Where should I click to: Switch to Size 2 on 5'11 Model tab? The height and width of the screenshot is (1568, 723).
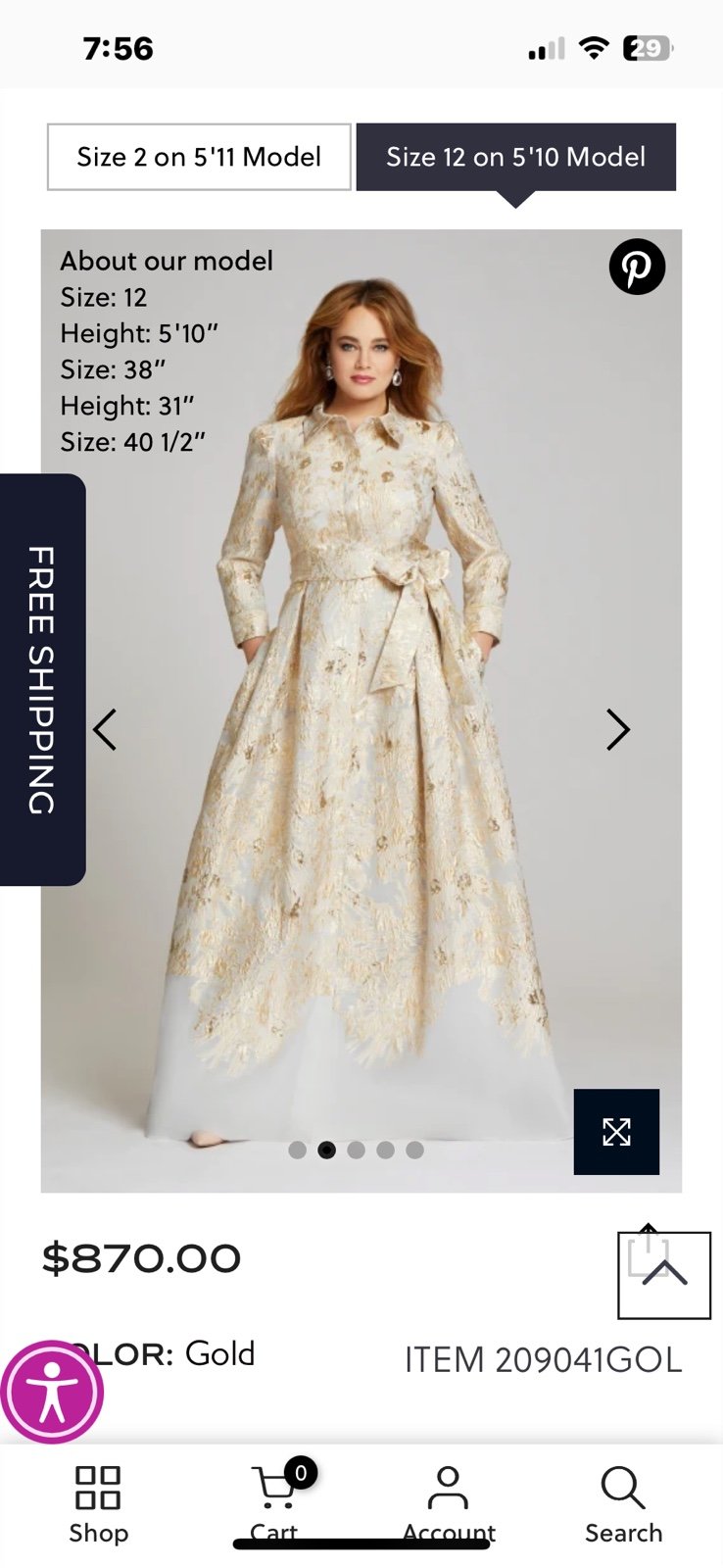pos(199,157)
